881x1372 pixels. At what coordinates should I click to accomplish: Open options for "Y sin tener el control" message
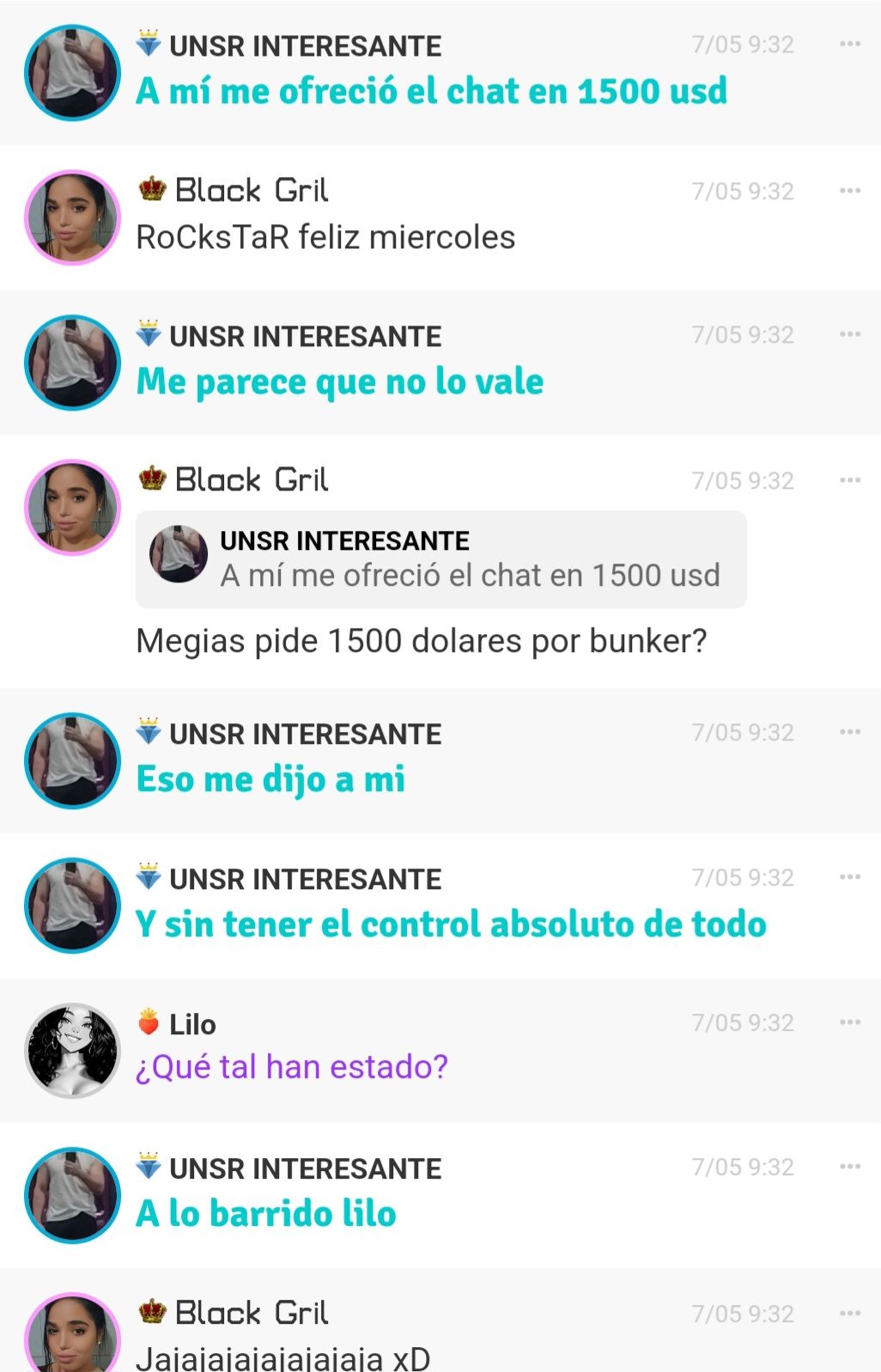pos(849,877)
